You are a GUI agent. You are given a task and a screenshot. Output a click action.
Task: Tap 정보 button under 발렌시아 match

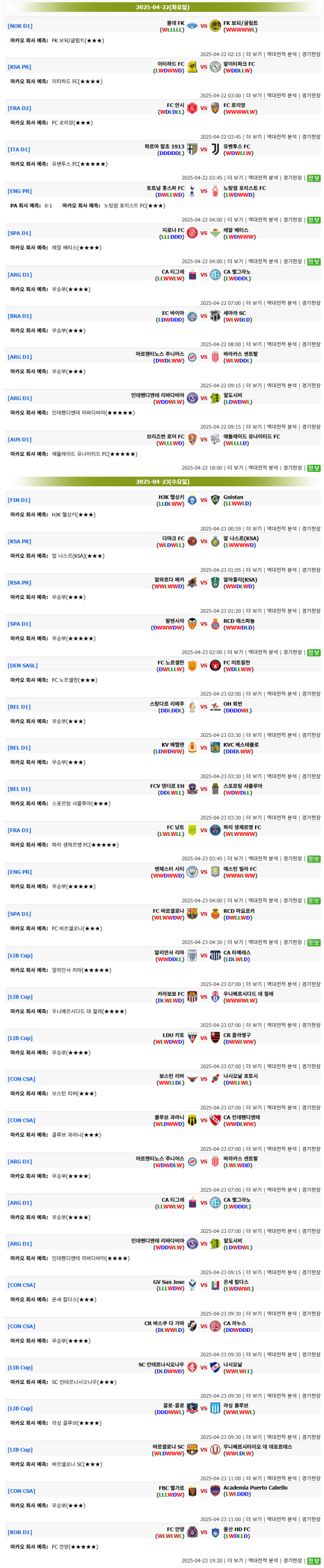tap(313, 653)
